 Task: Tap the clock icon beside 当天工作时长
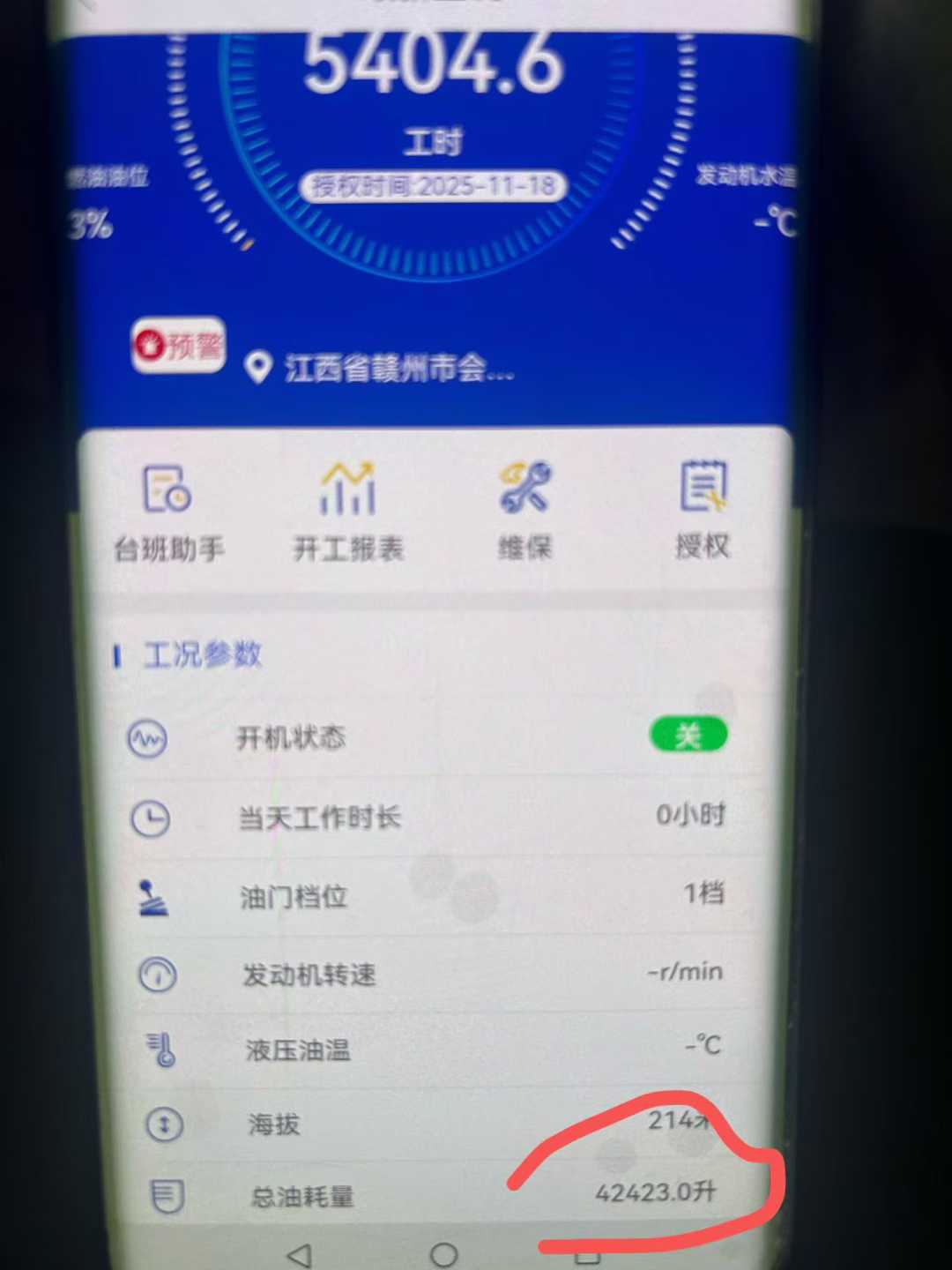pos(152,818)
